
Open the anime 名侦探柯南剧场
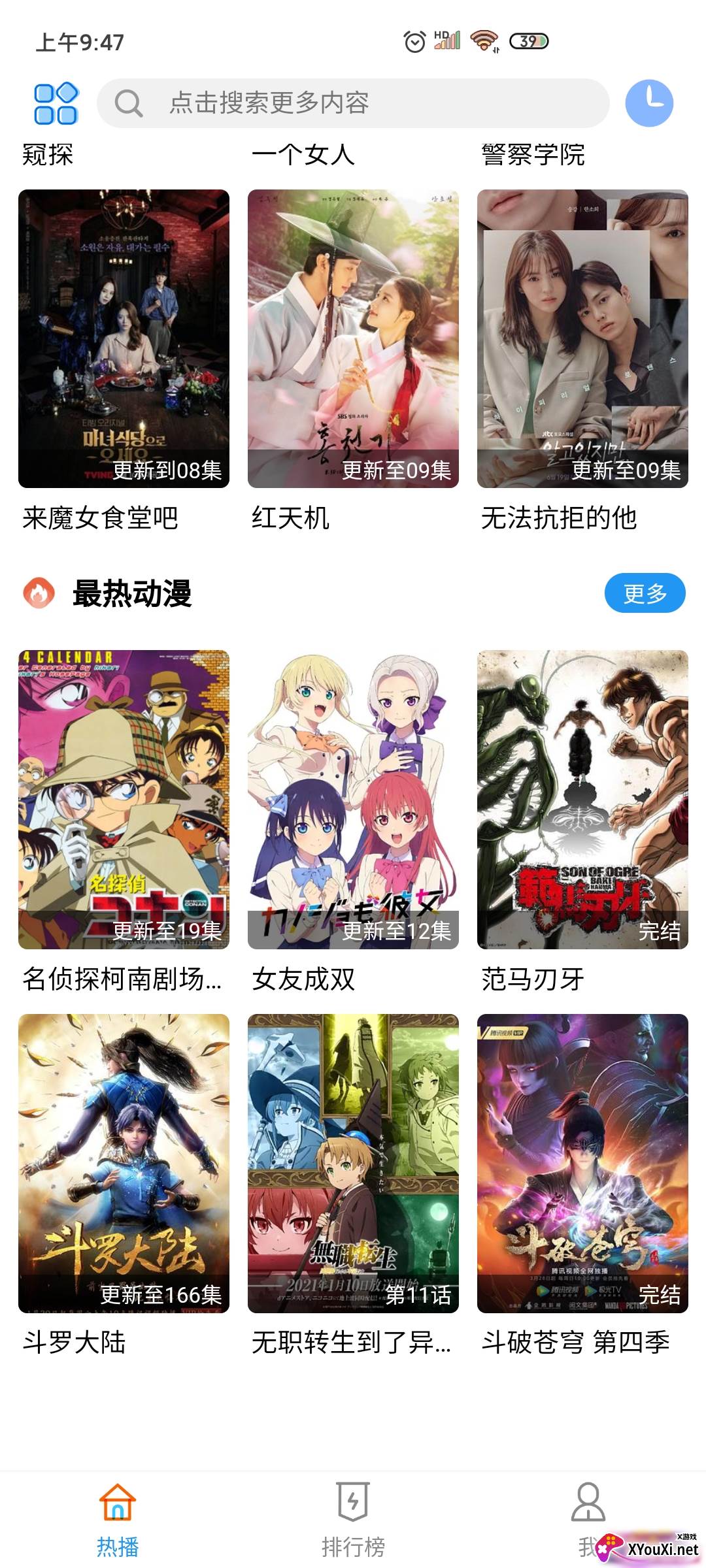124,799
